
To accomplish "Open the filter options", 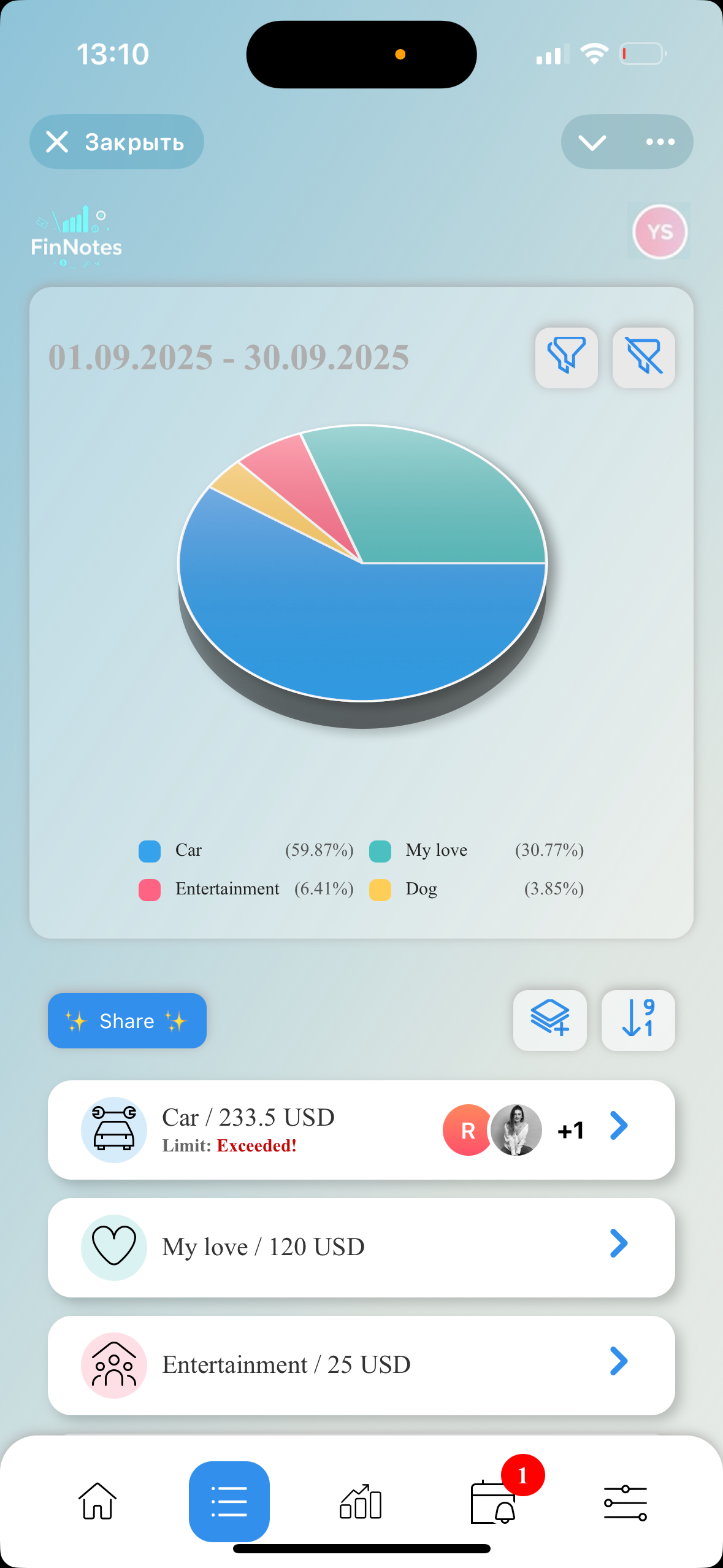I will [566, 357].
